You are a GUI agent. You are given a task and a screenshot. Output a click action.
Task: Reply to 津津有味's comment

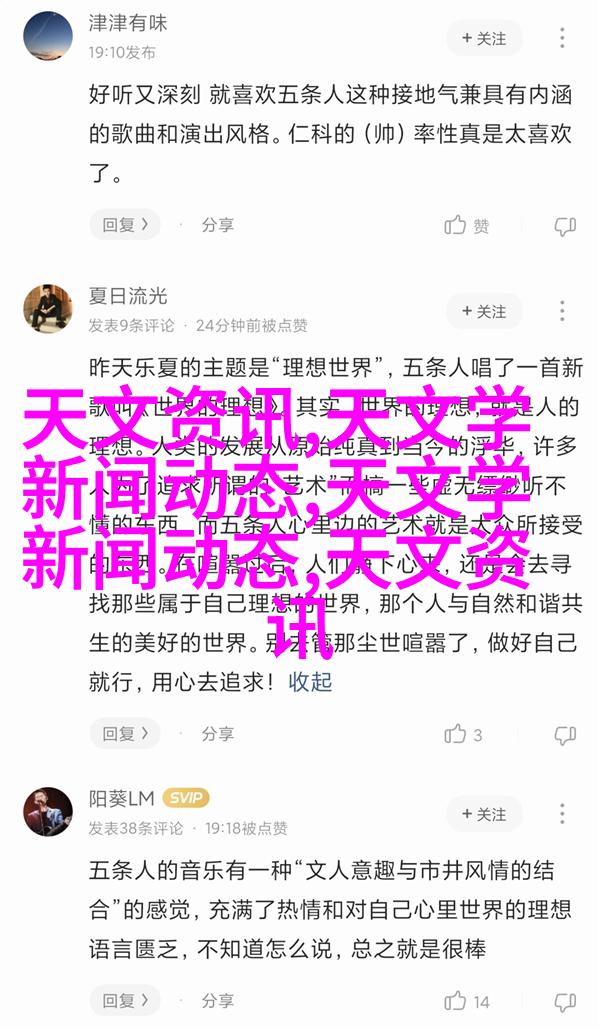click(x=125, y=226)
